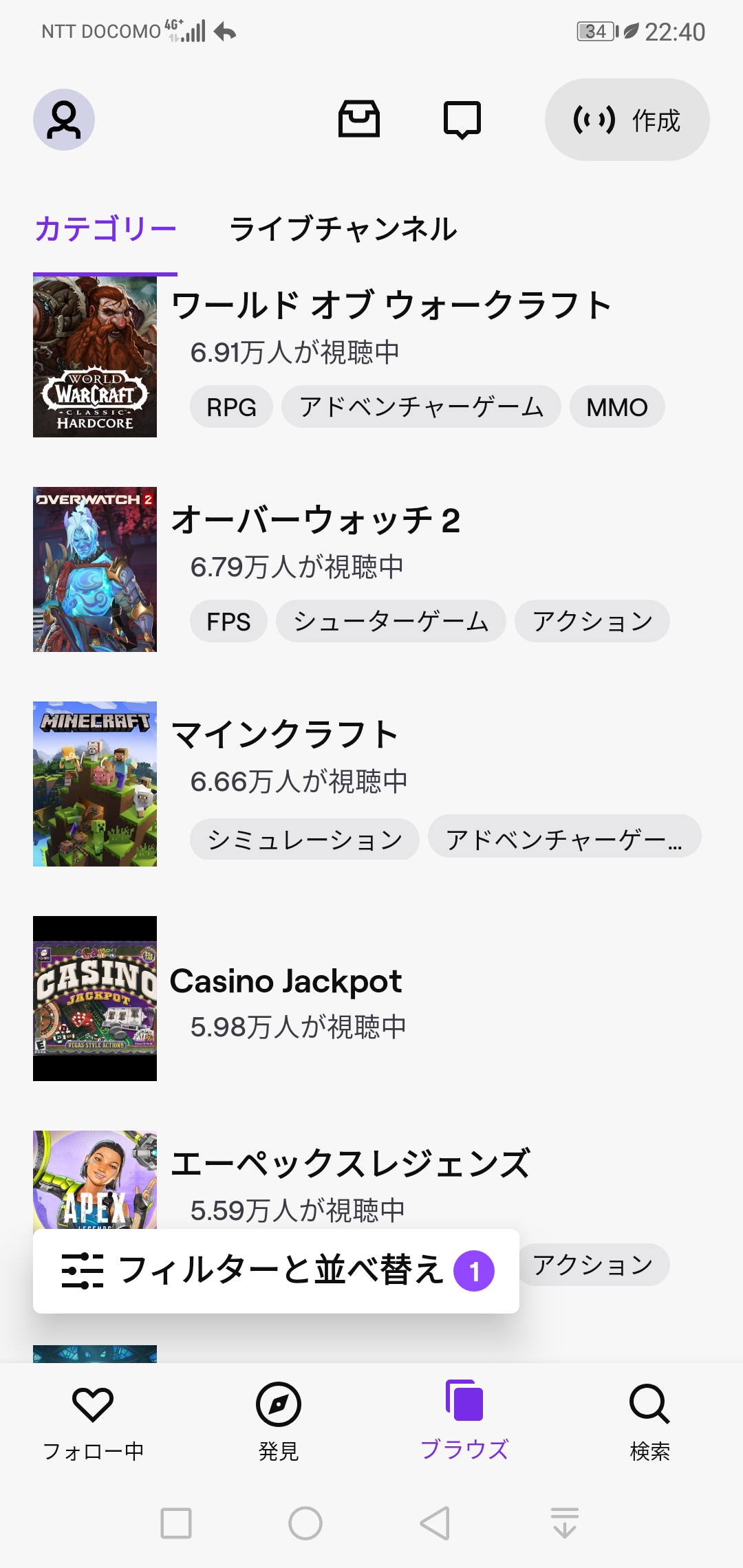
Task: Select the カテゴリー tab
Action: coord(105,229)
